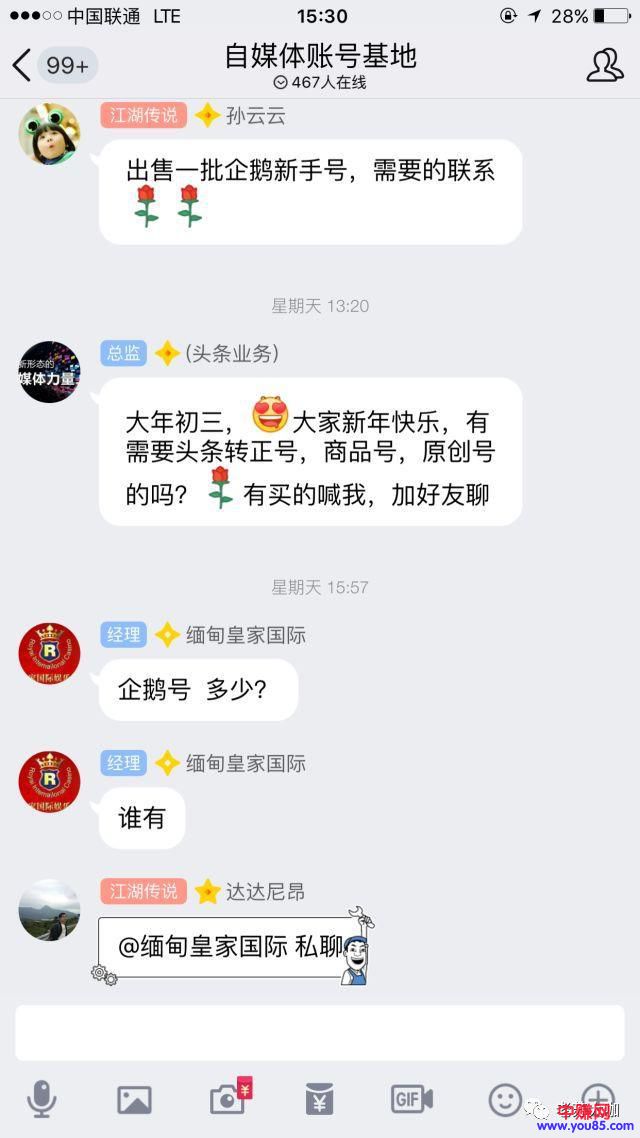Open the GIF picker
Viewport: 640px width, 1138px height.
coord(411,1100)
